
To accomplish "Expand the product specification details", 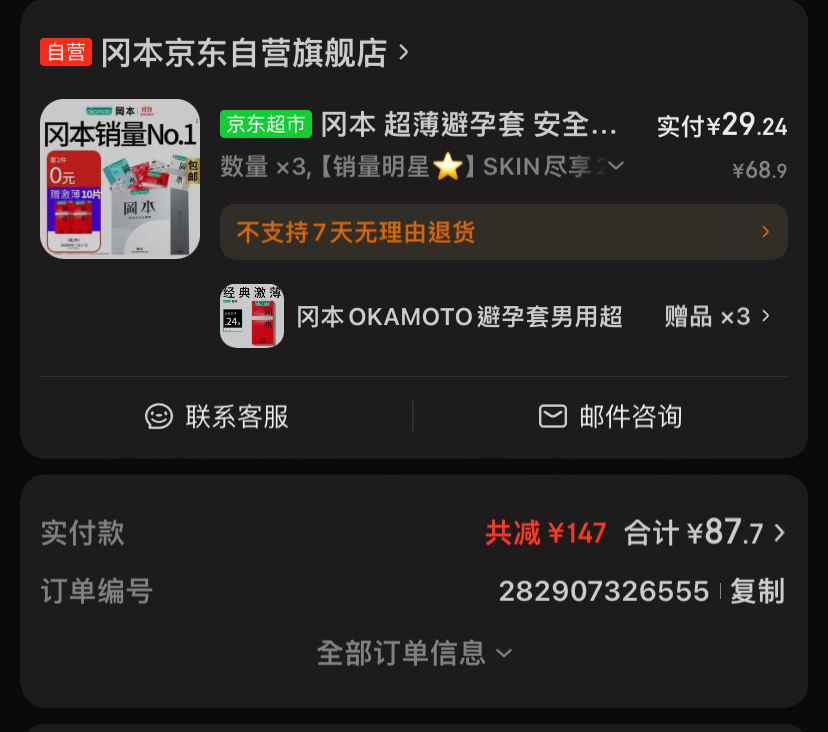I will (x=616, y=167).
